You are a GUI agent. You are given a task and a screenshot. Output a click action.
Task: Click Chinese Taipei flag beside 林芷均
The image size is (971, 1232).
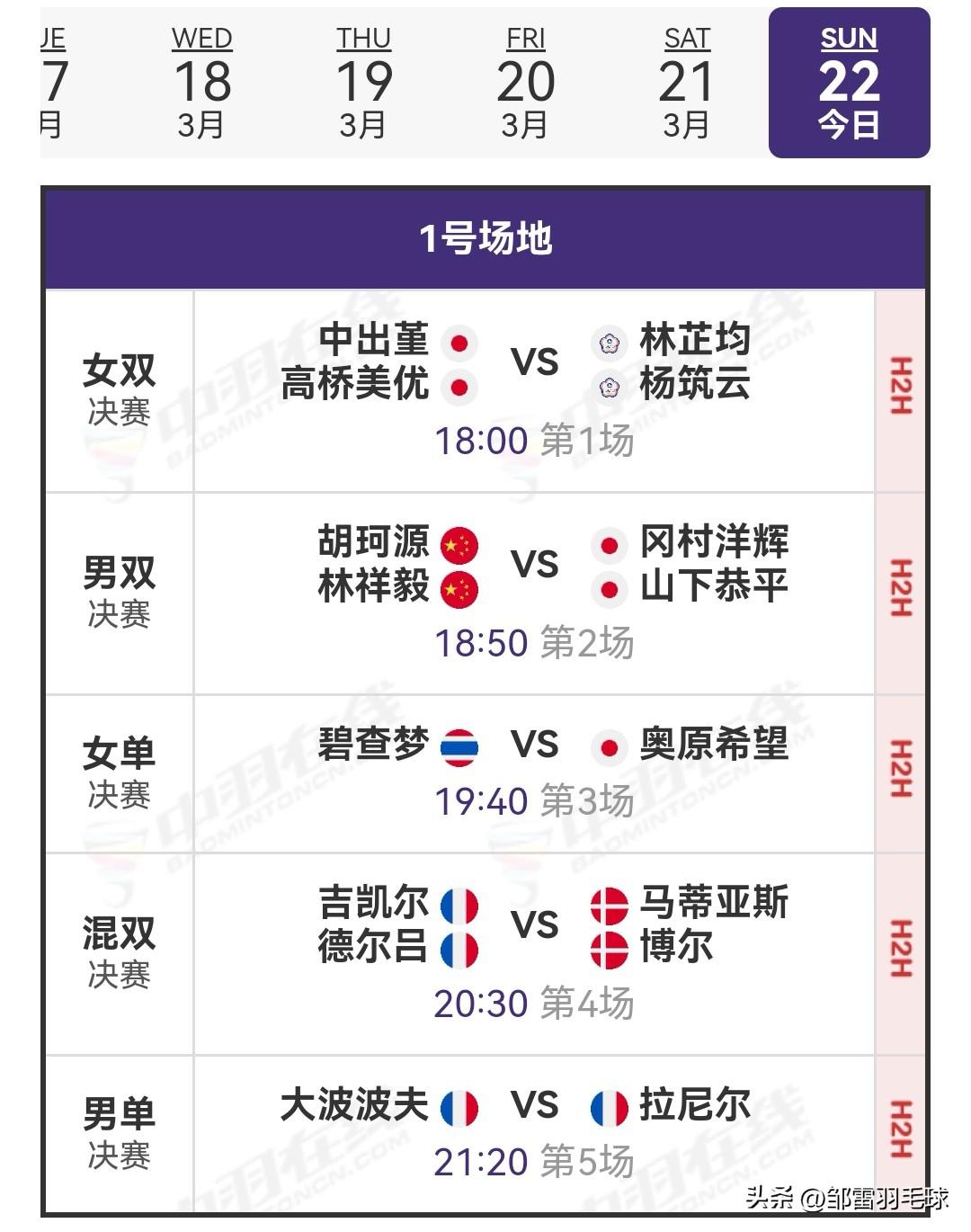(x=611, y=344)
